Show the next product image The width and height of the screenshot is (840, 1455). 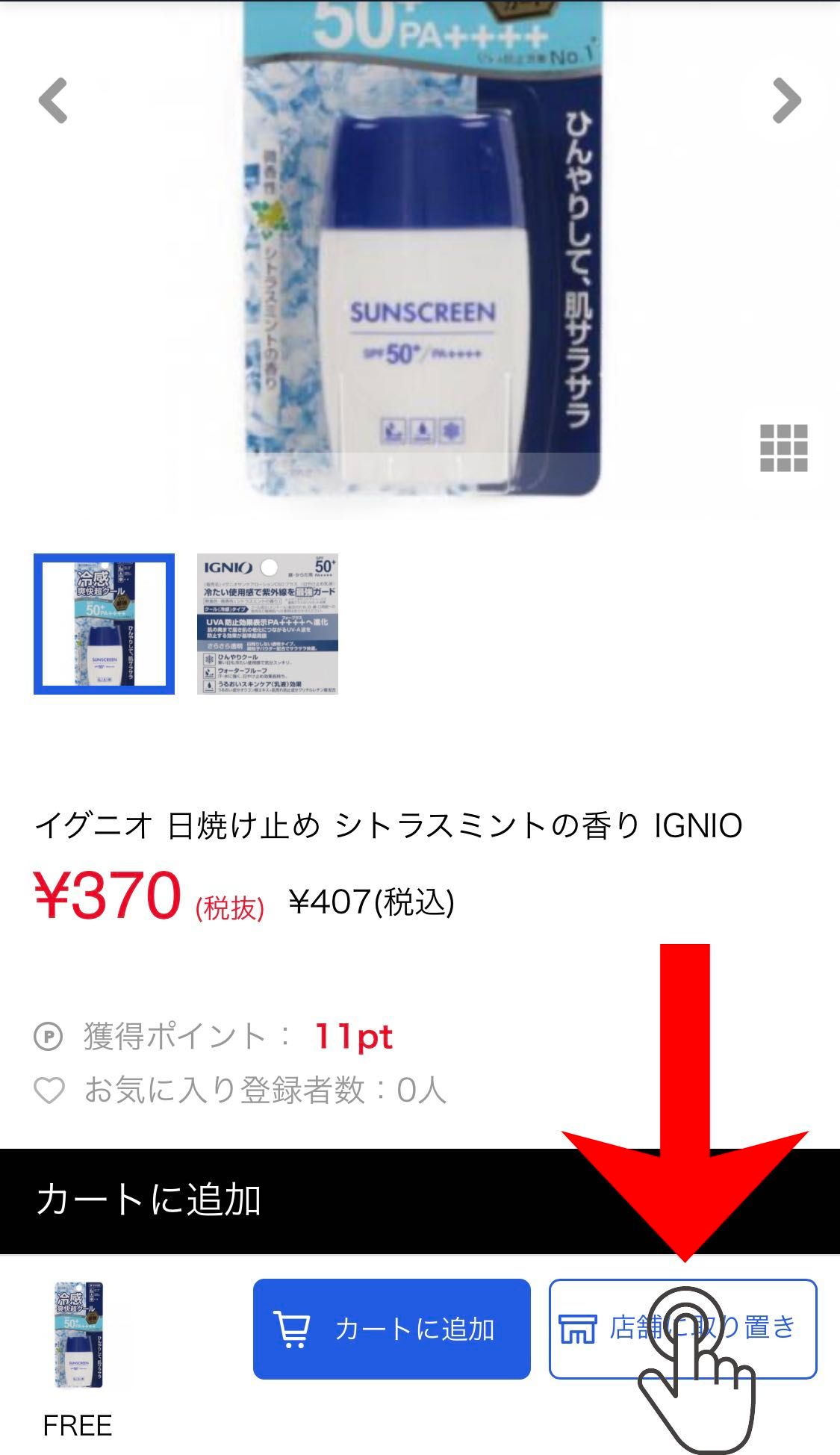click(x=786, y=100)
